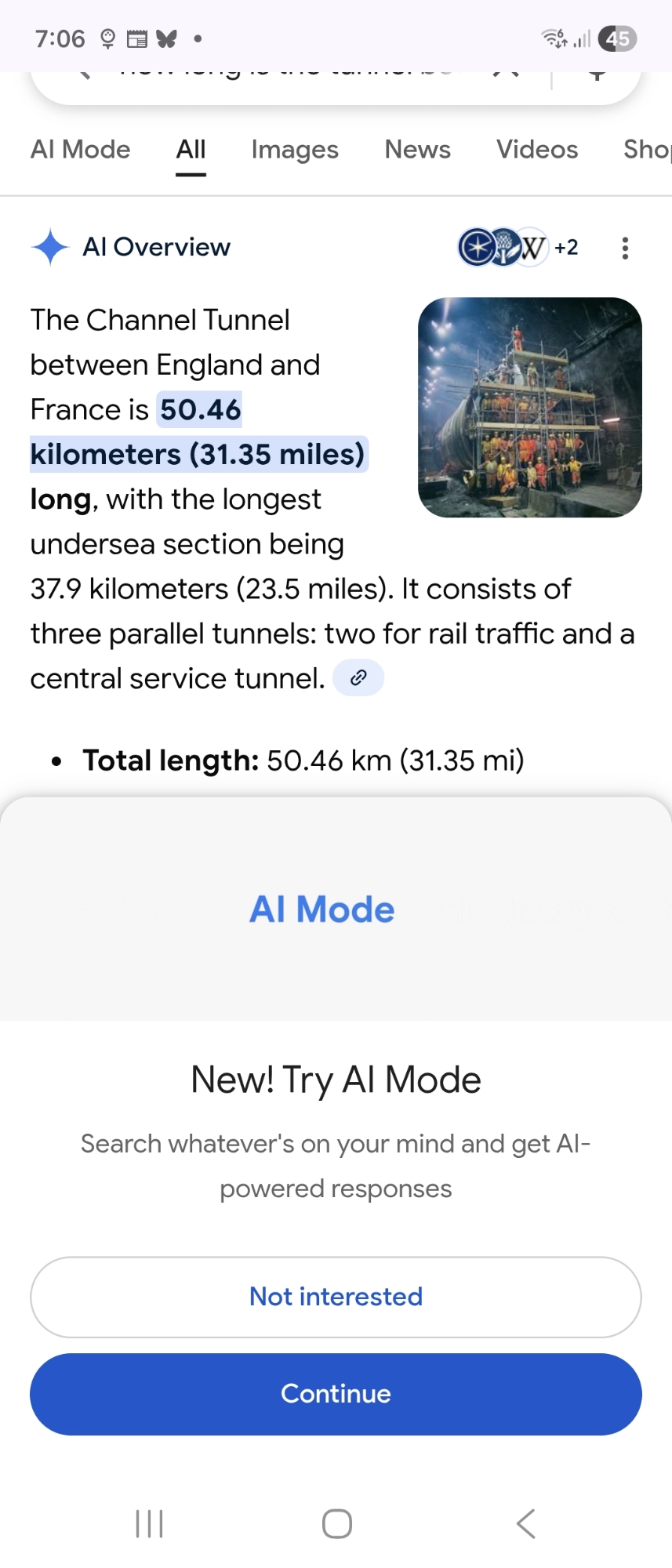Open AI Overview options menu
This screenshot has height=1568, width=672.
(x=625, y=248)
